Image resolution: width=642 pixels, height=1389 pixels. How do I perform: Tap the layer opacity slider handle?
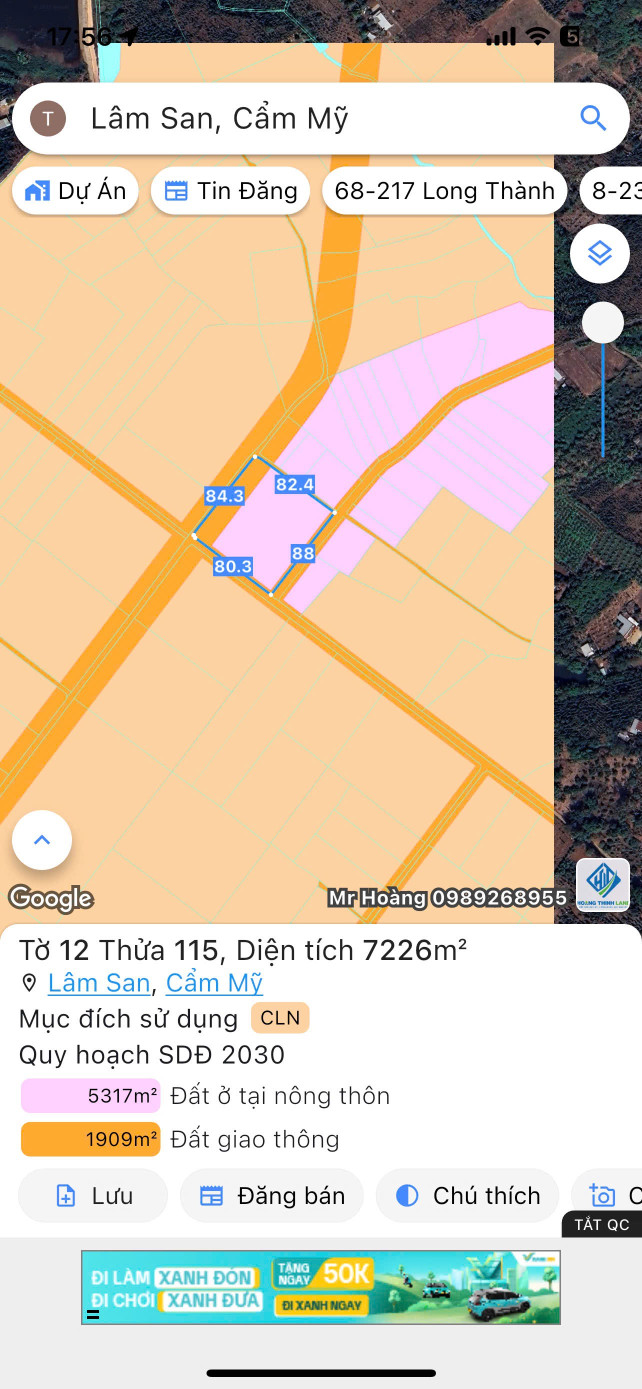603,323
